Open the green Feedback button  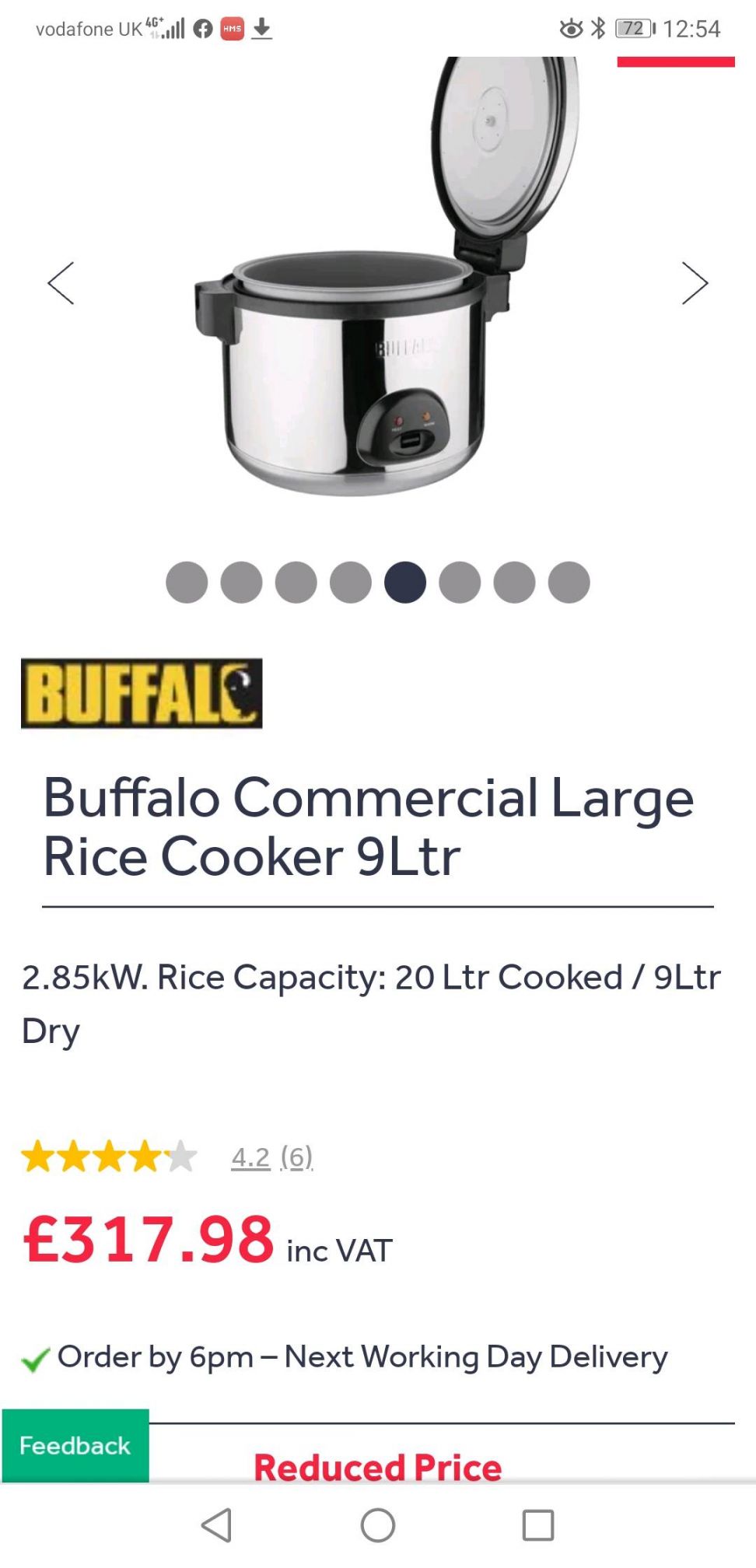(x=75, y=1446)
